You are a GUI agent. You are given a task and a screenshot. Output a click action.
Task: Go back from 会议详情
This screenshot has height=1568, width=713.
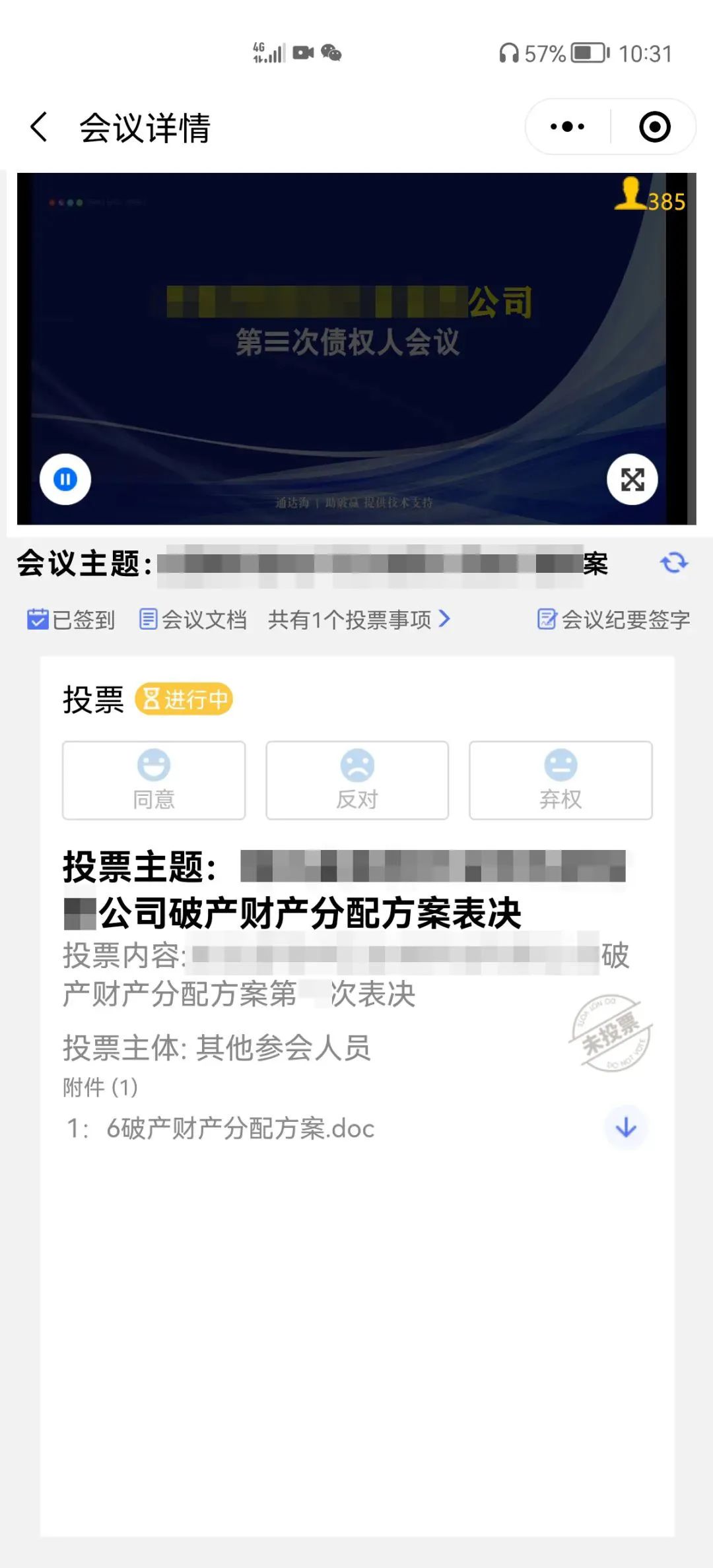[x=40, y=127]
